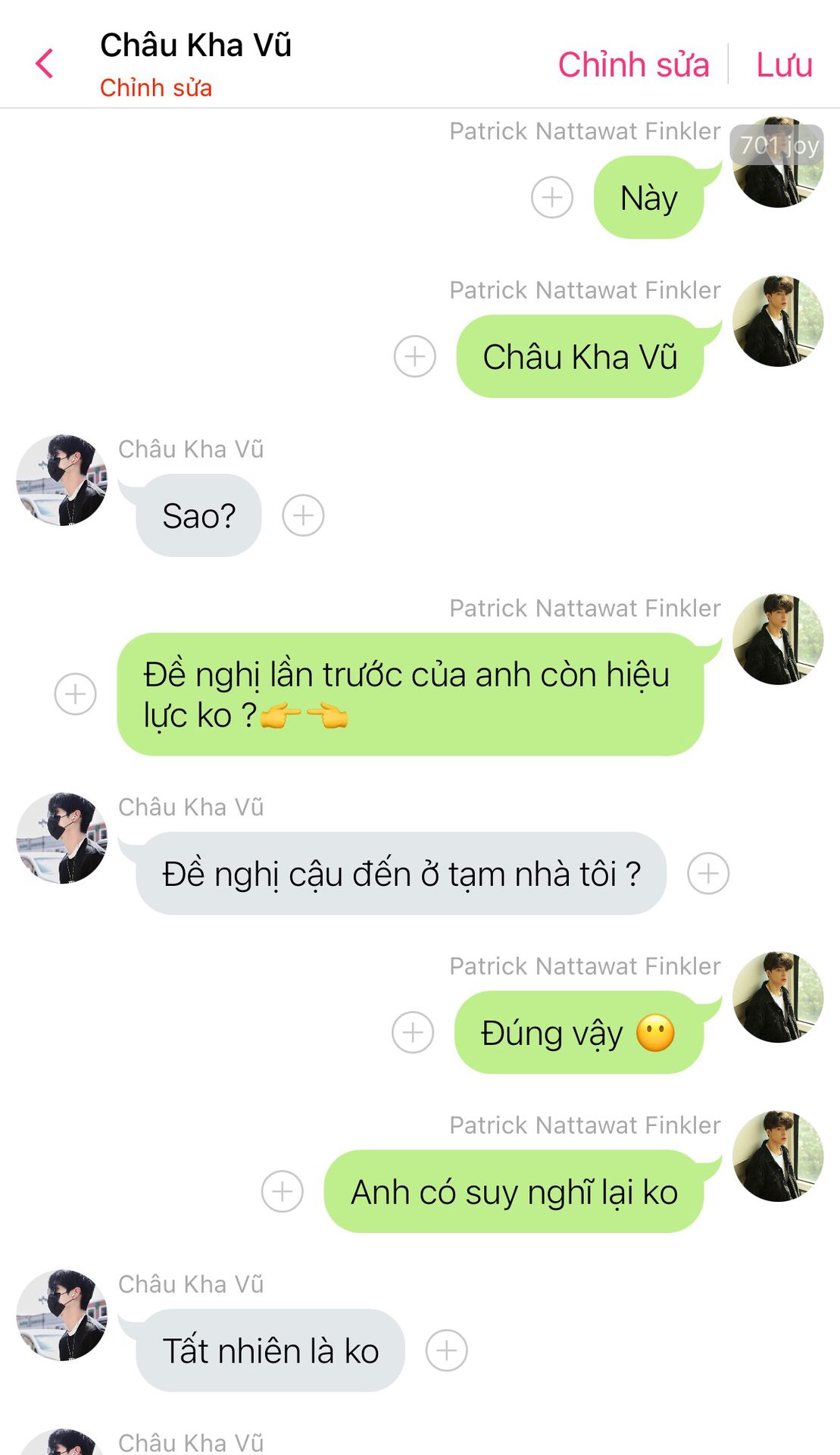The image size is (840, 1455).
Task: Go back using the pink arrow
Action: pyautogui.click(x=45, y=64)
